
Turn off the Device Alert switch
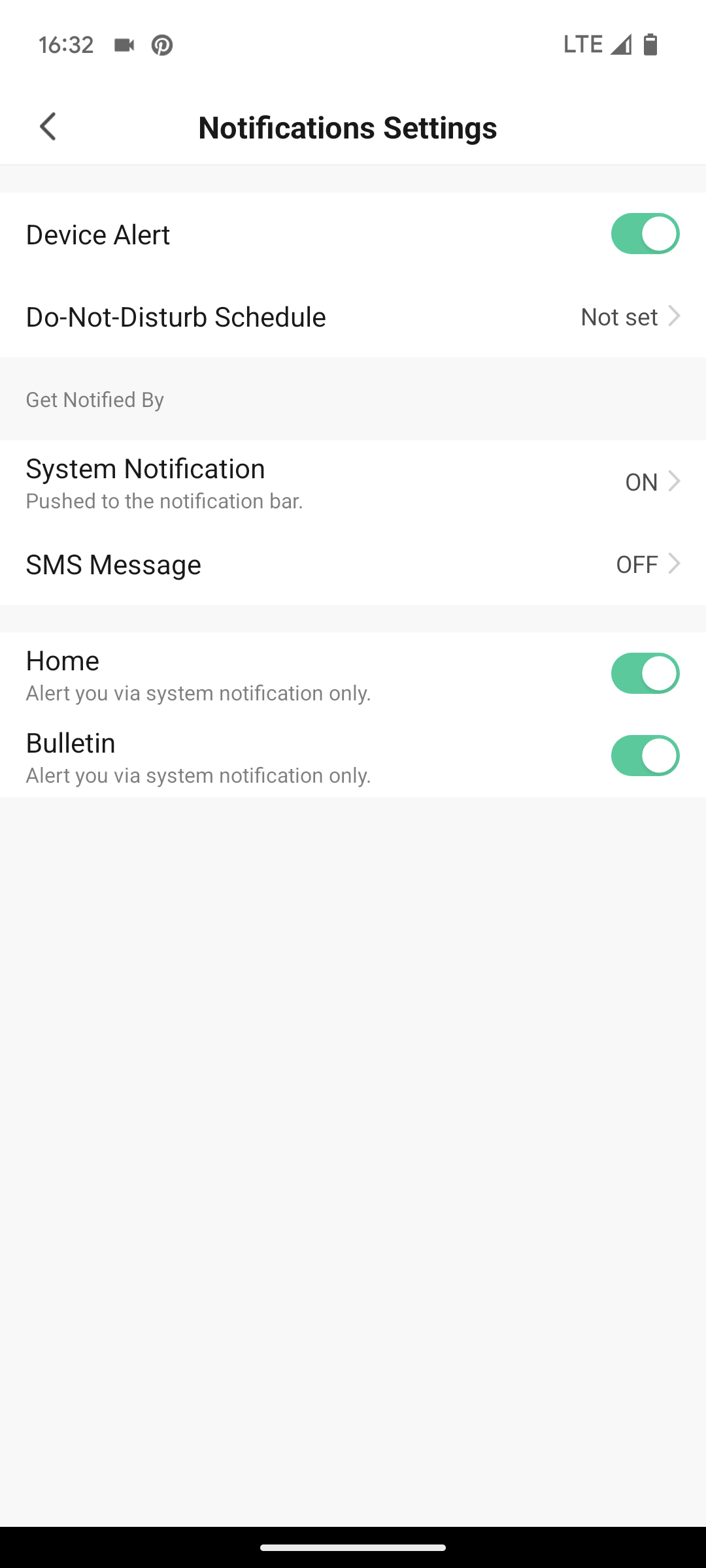pyautogui.click(x=645, y=234)
